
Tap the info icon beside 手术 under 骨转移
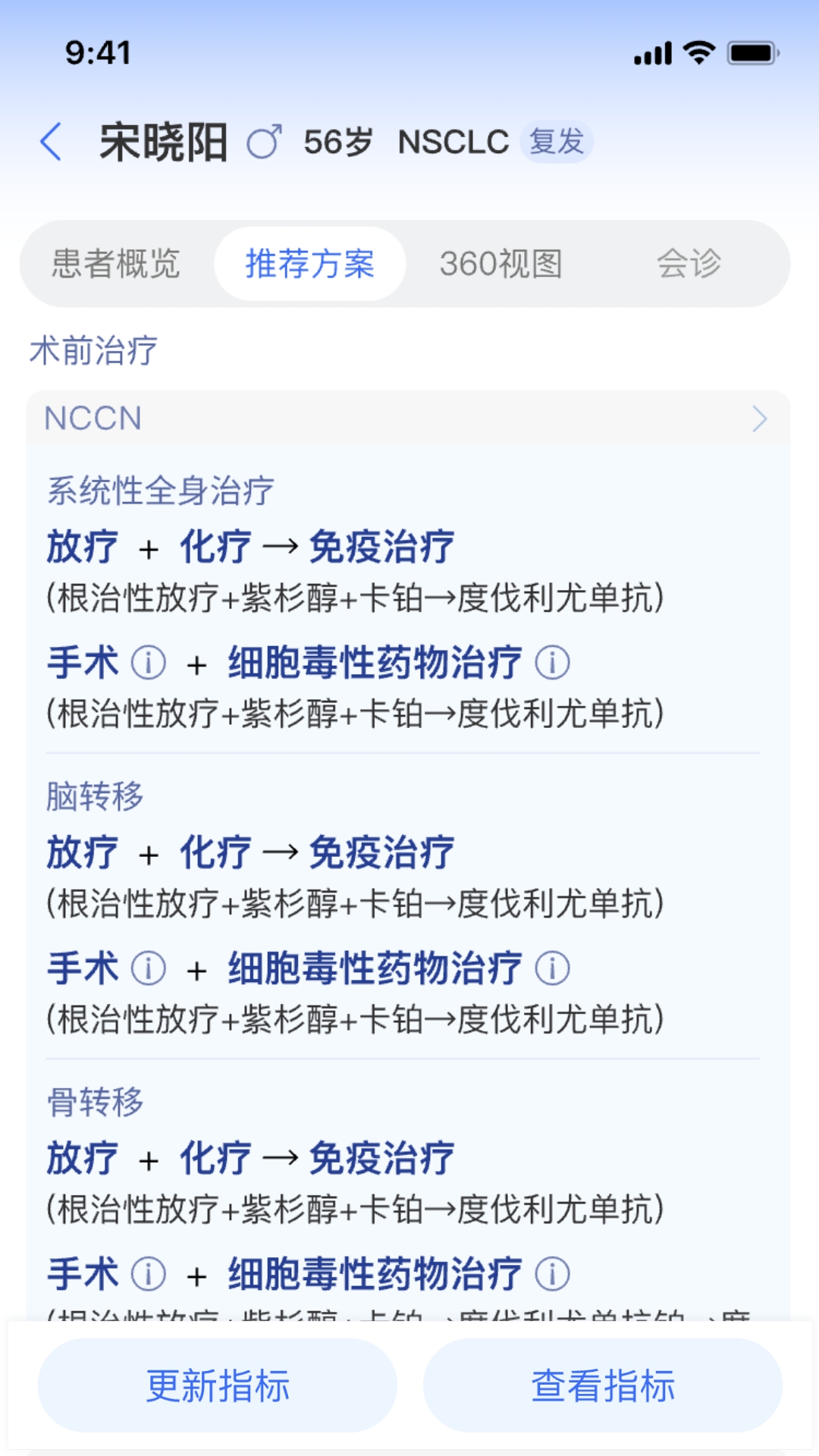[x=149, y=1274]
